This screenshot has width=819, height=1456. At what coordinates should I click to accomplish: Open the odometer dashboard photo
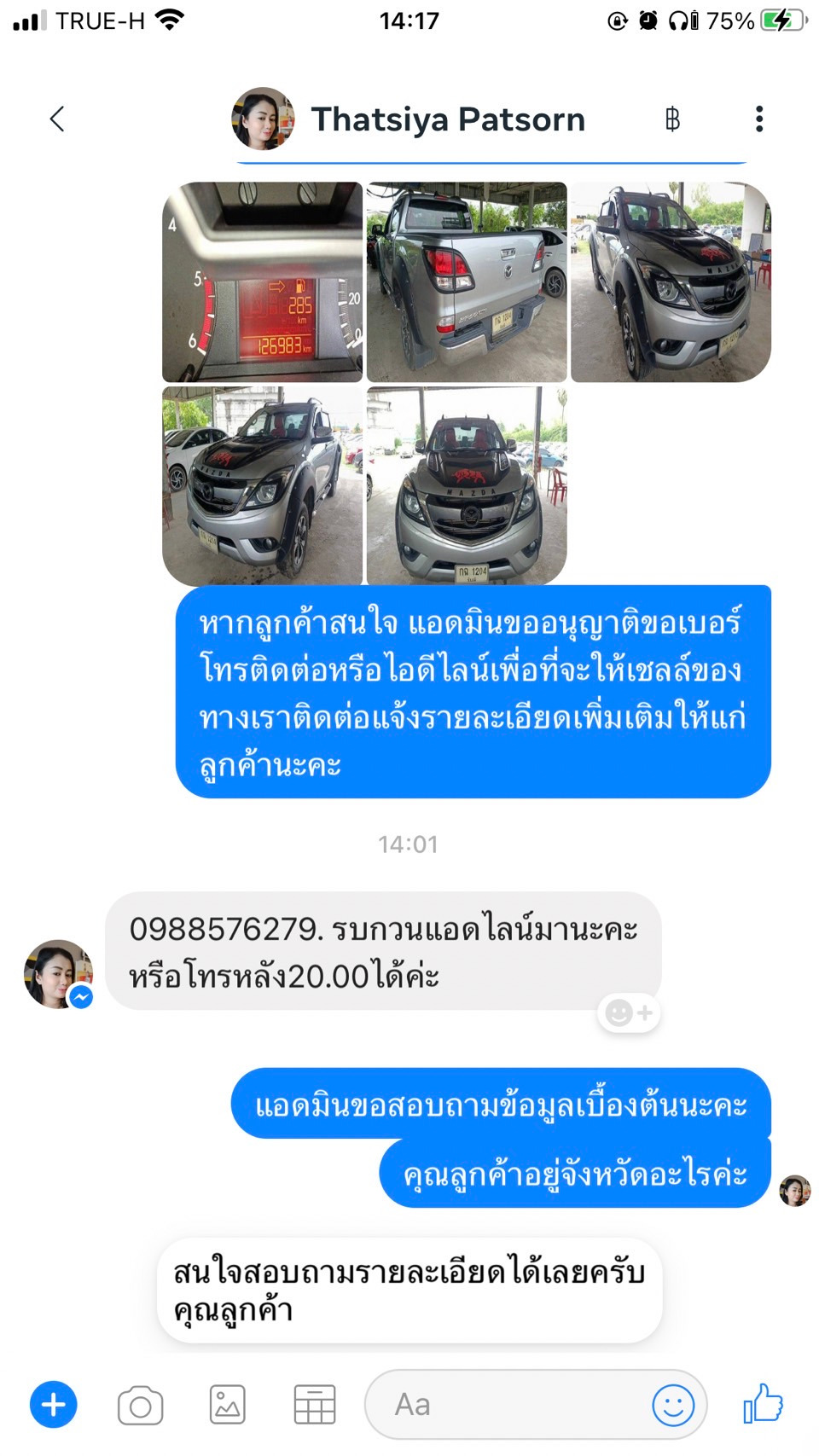(263, 282)
